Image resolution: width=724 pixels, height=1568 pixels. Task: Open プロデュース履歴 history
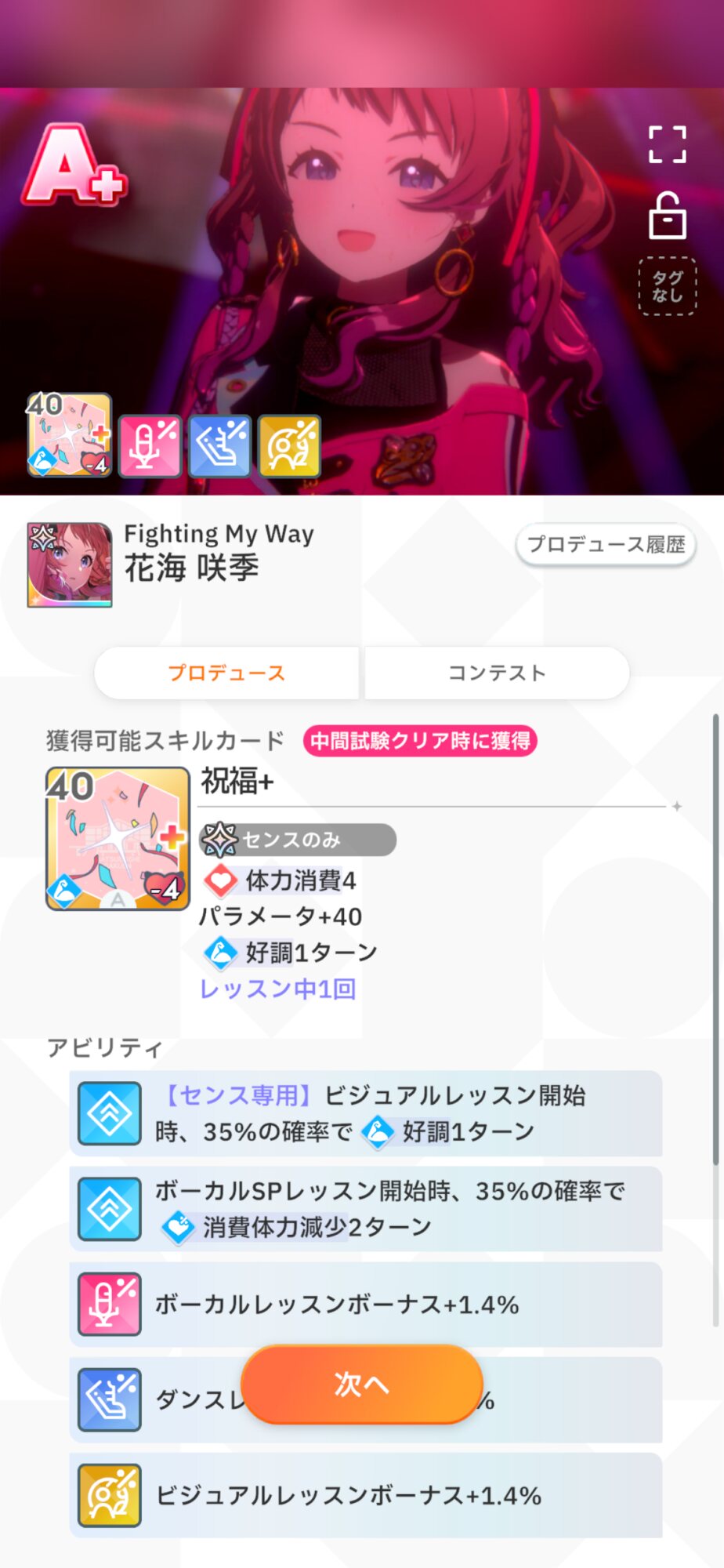(x=606, y=544)
